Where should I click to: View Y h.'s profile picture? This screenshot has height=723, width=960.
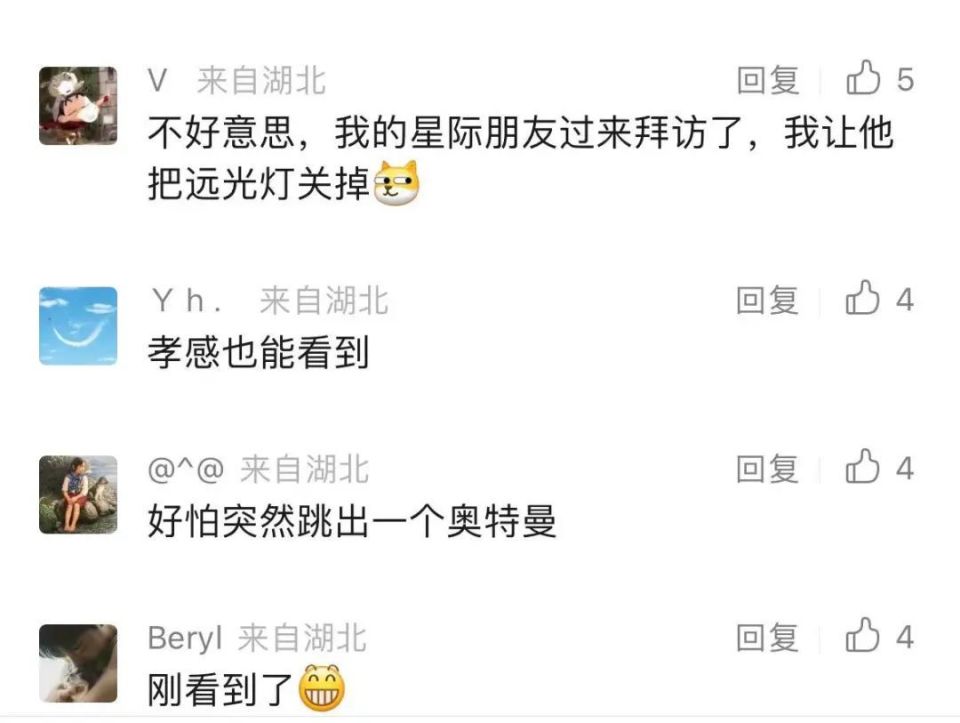(78, 326)
